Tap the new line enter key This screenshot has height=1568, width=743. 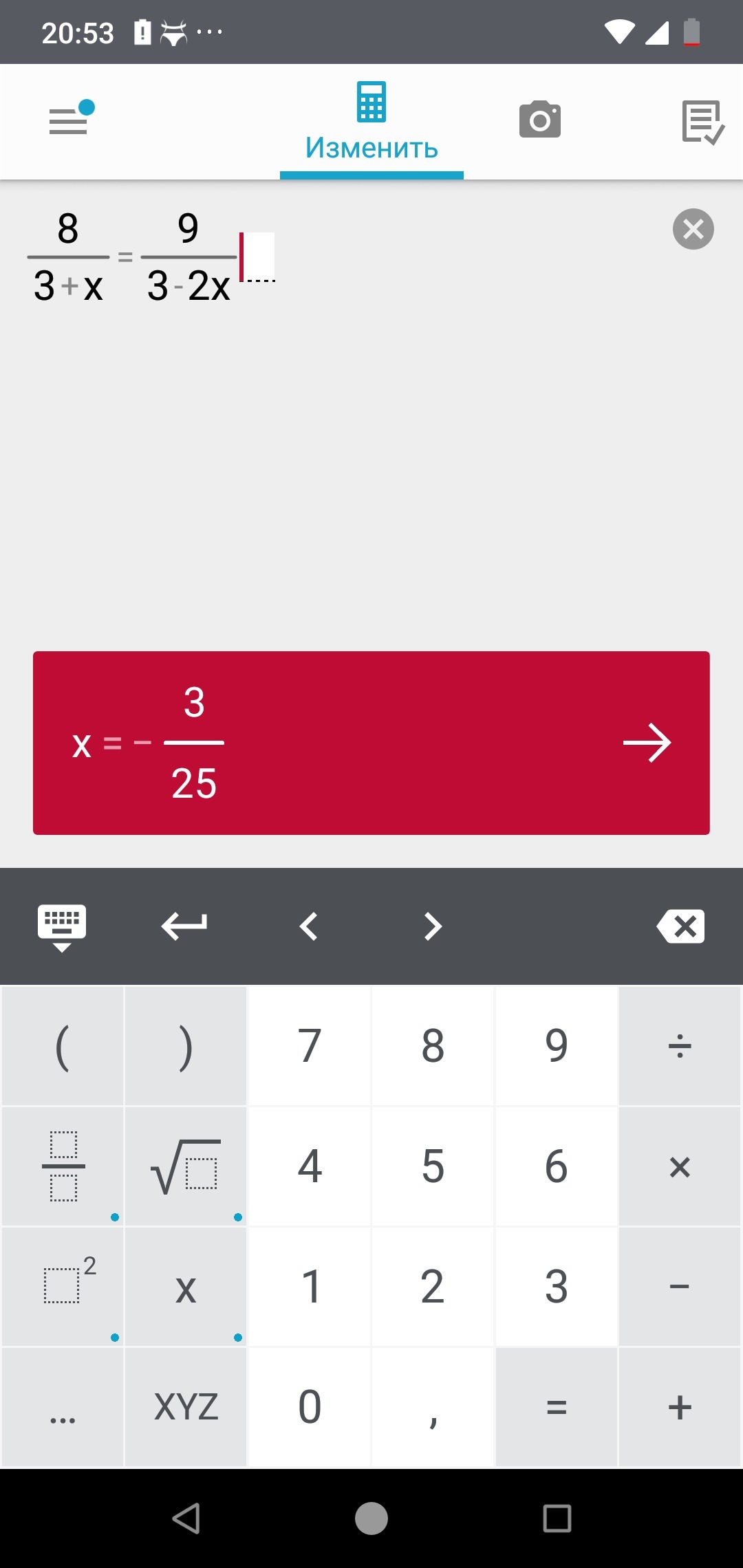(184, 926)
